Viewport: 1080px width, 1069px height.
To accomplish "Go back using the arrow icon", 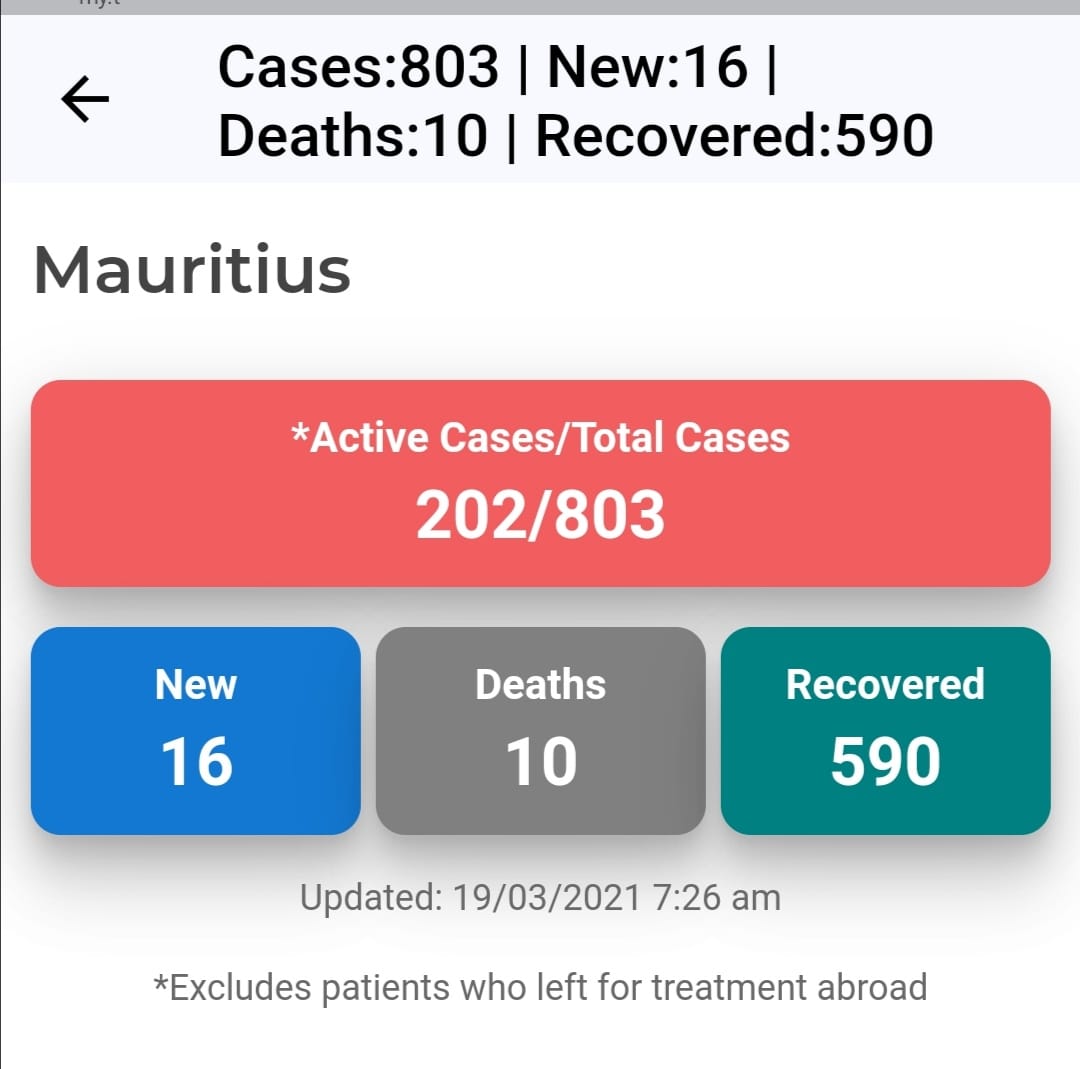I will pos(85,100).
